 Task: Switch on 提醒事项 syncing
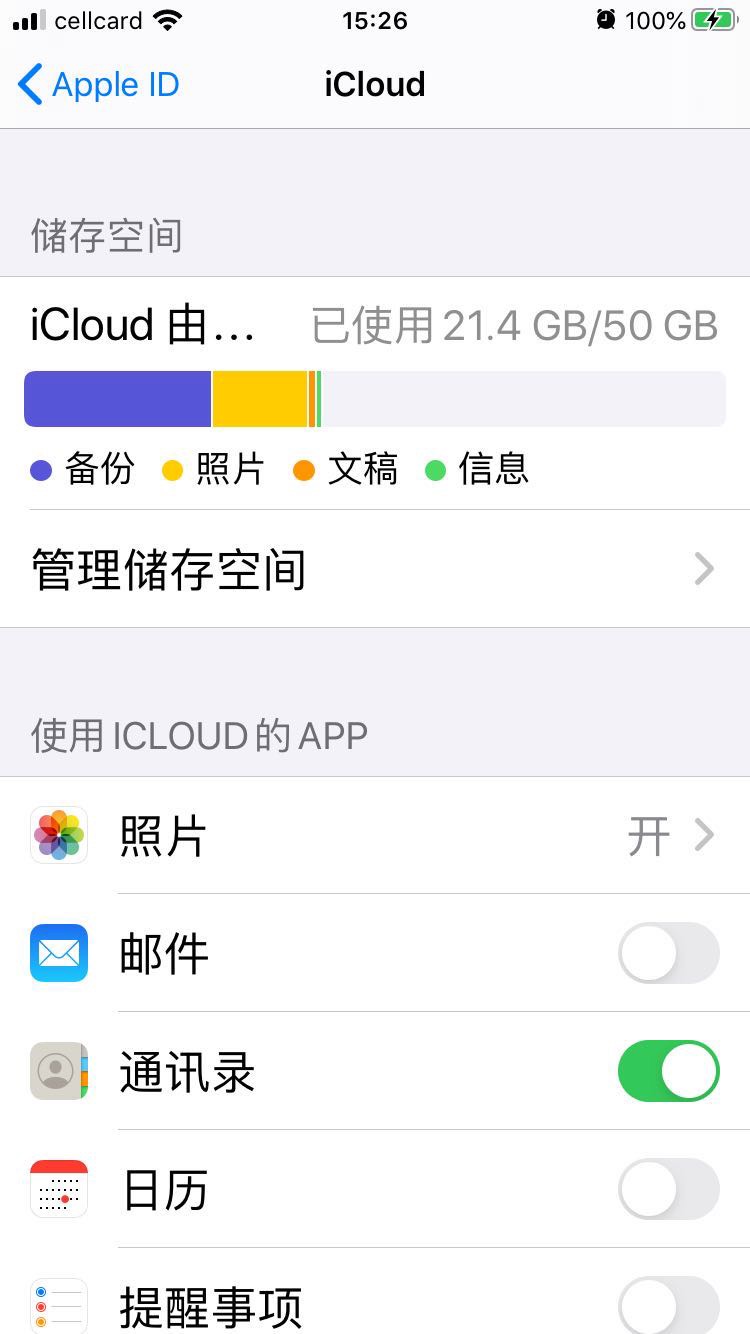pyautogui.click(x=668, y=1305)
